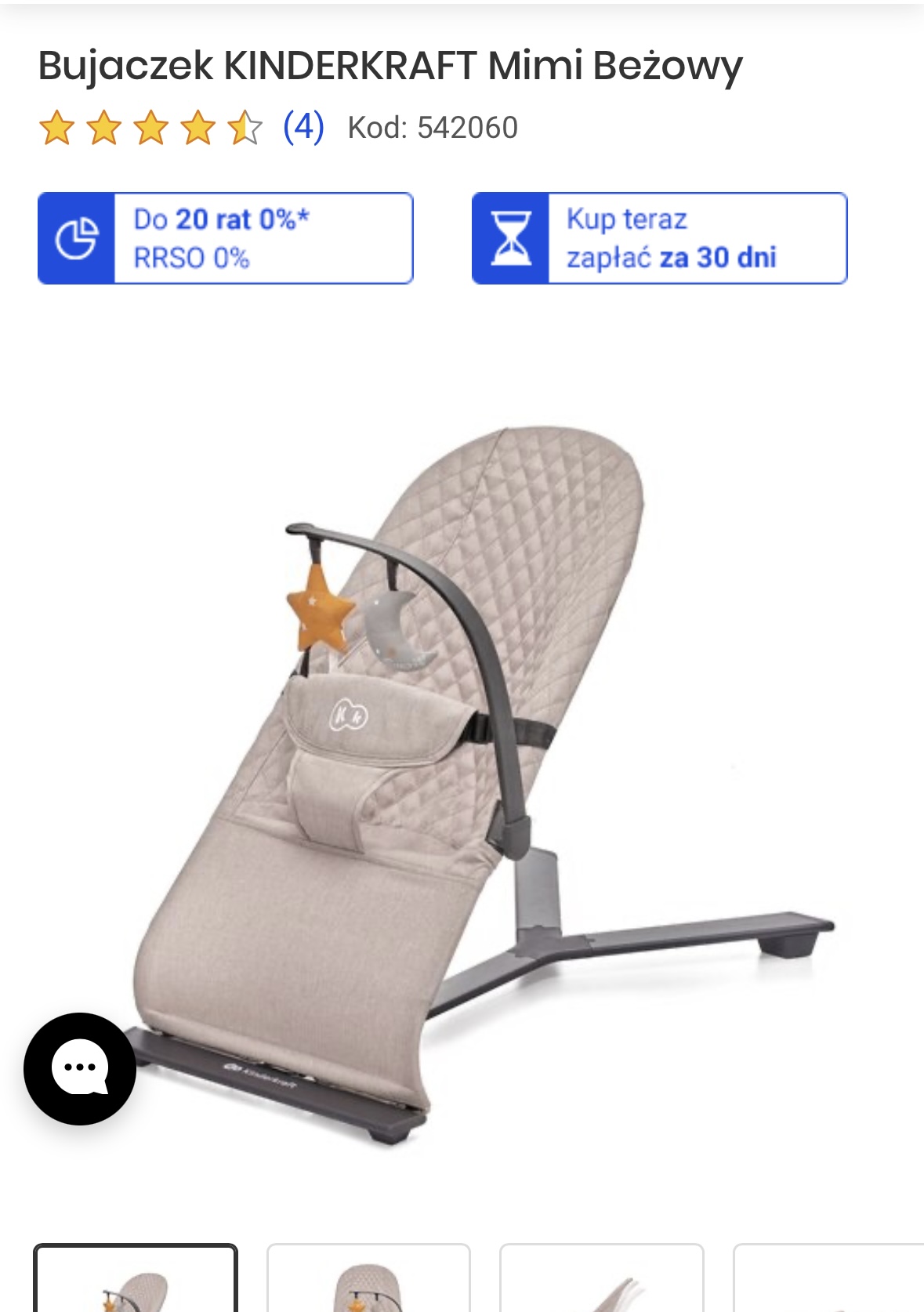The image size is (924, 1312).
Task: Select the first gallery thumbnail
Action: pyautogui.click(x=136, y=1279)
